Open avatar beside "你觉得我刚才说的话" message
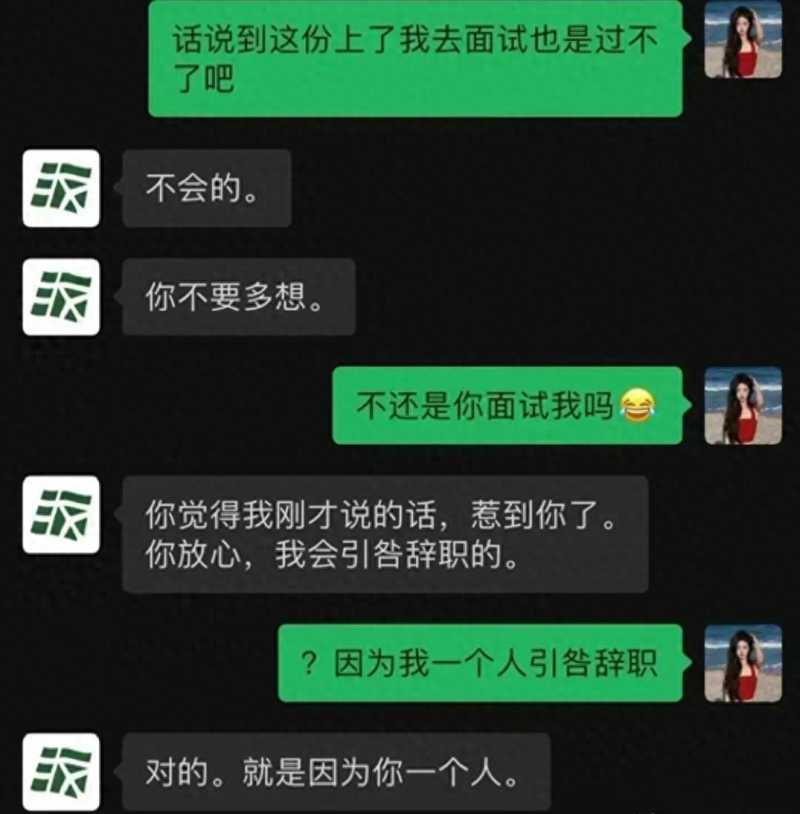The image size is (800, 814). [61, 514]
